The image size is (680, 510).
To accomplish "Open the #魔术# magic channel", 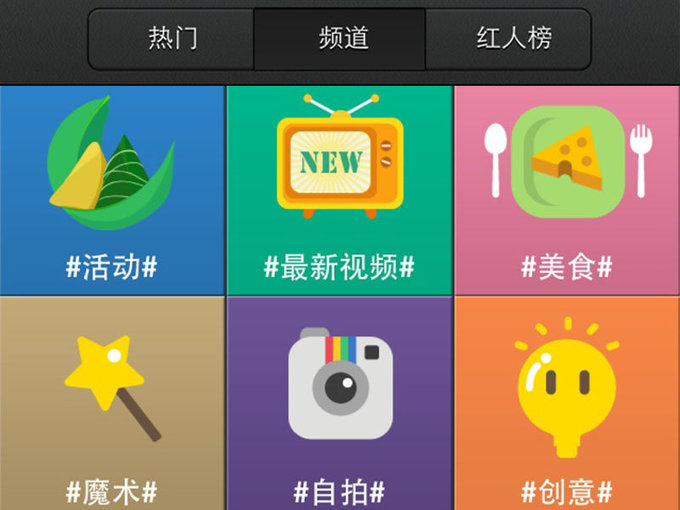I will click(x=112, y=403).
